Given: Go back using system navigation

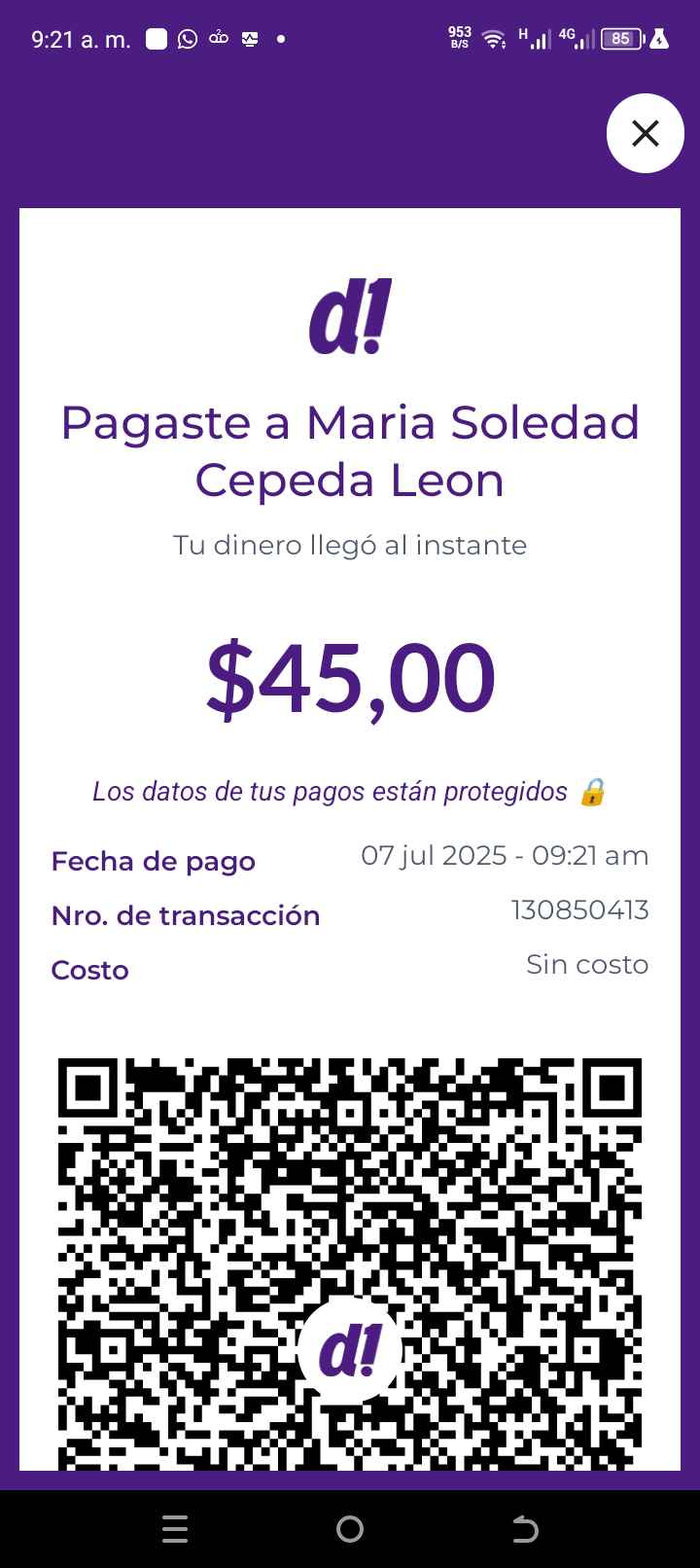Looking at the screenshot, I should (x=525, y=1529).
